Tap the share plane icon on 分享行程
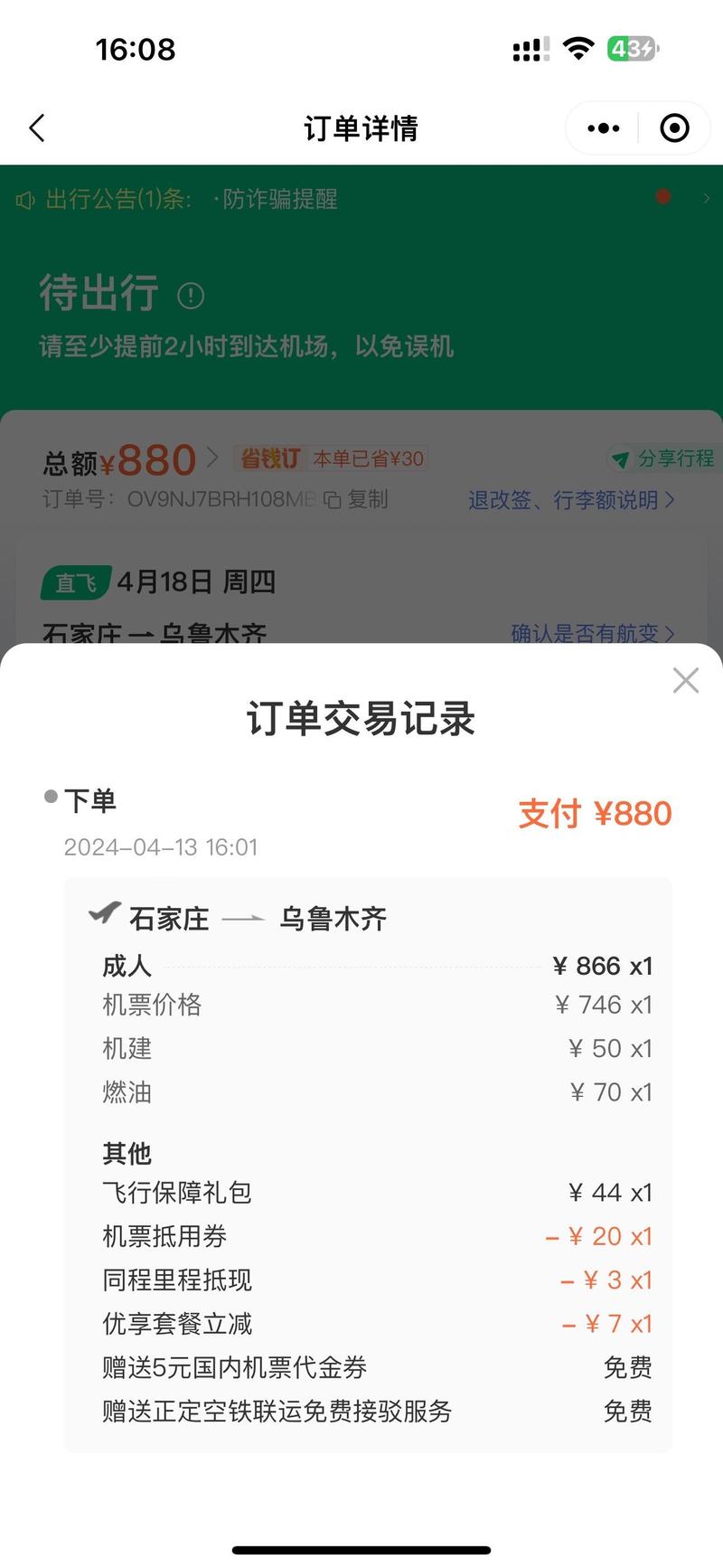The image size is (723, 1568). pos(619,459)
